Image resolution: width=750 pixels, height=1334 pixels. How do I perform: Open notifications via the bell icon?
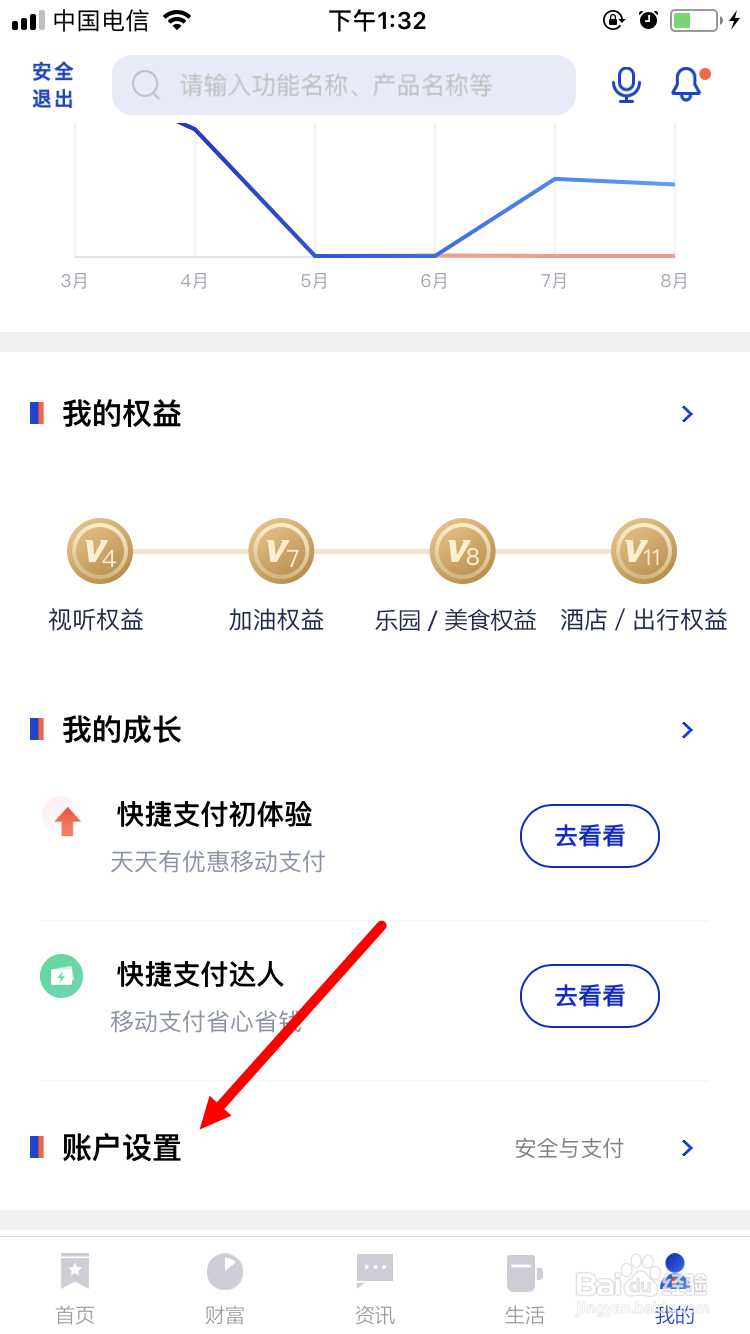tap(686, 85)
